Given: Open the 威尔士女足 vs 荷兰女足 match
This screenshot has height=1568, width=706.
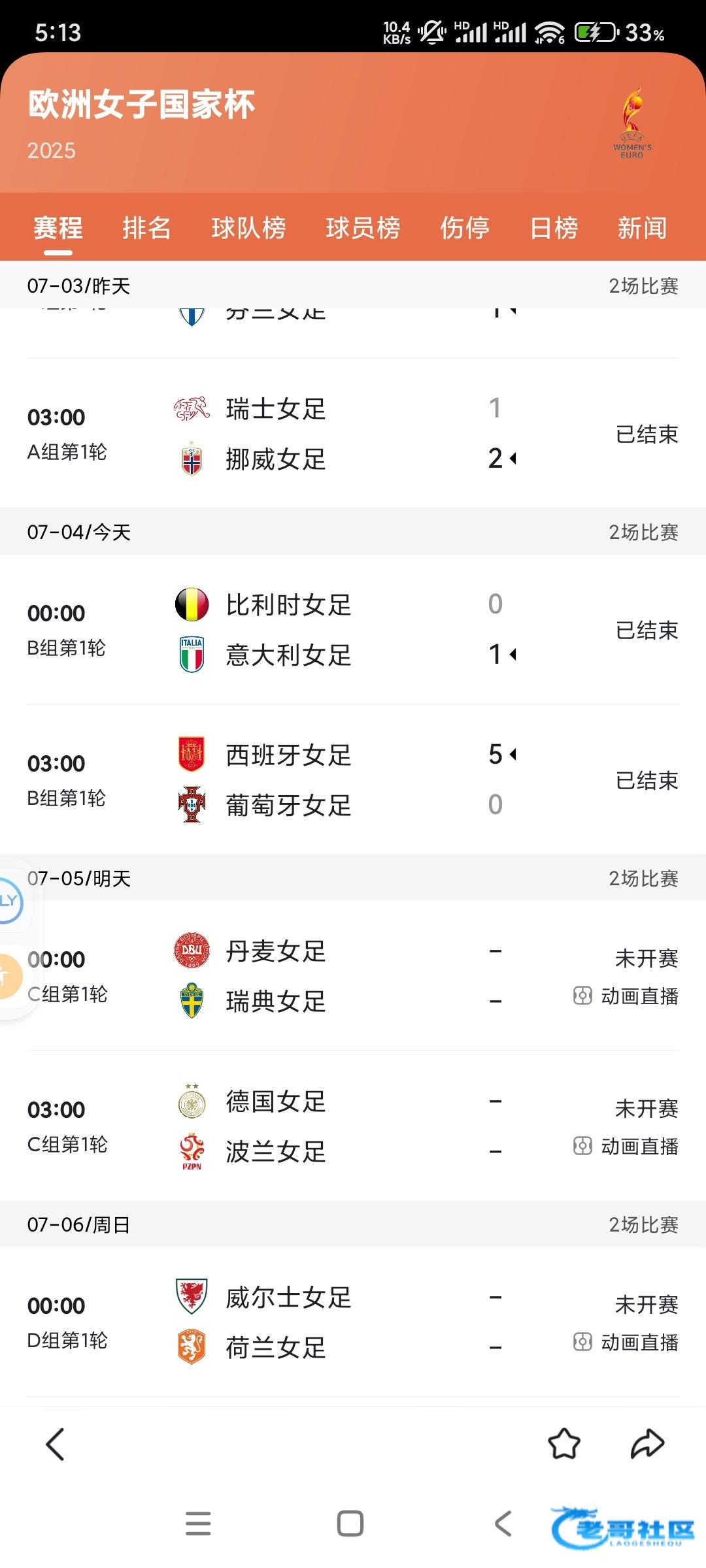Looking at the screenshot, I should tap(353, 1322).
